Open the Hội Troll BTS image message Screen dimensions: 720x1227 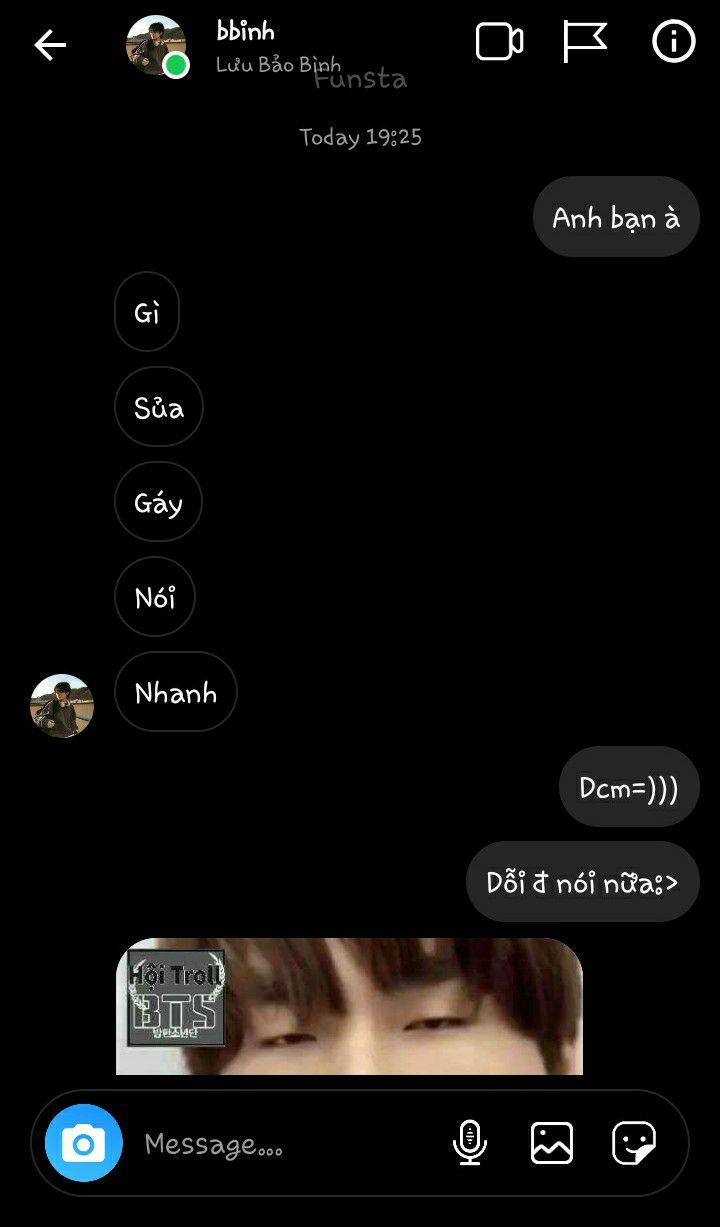click(x=349, y=1006)
